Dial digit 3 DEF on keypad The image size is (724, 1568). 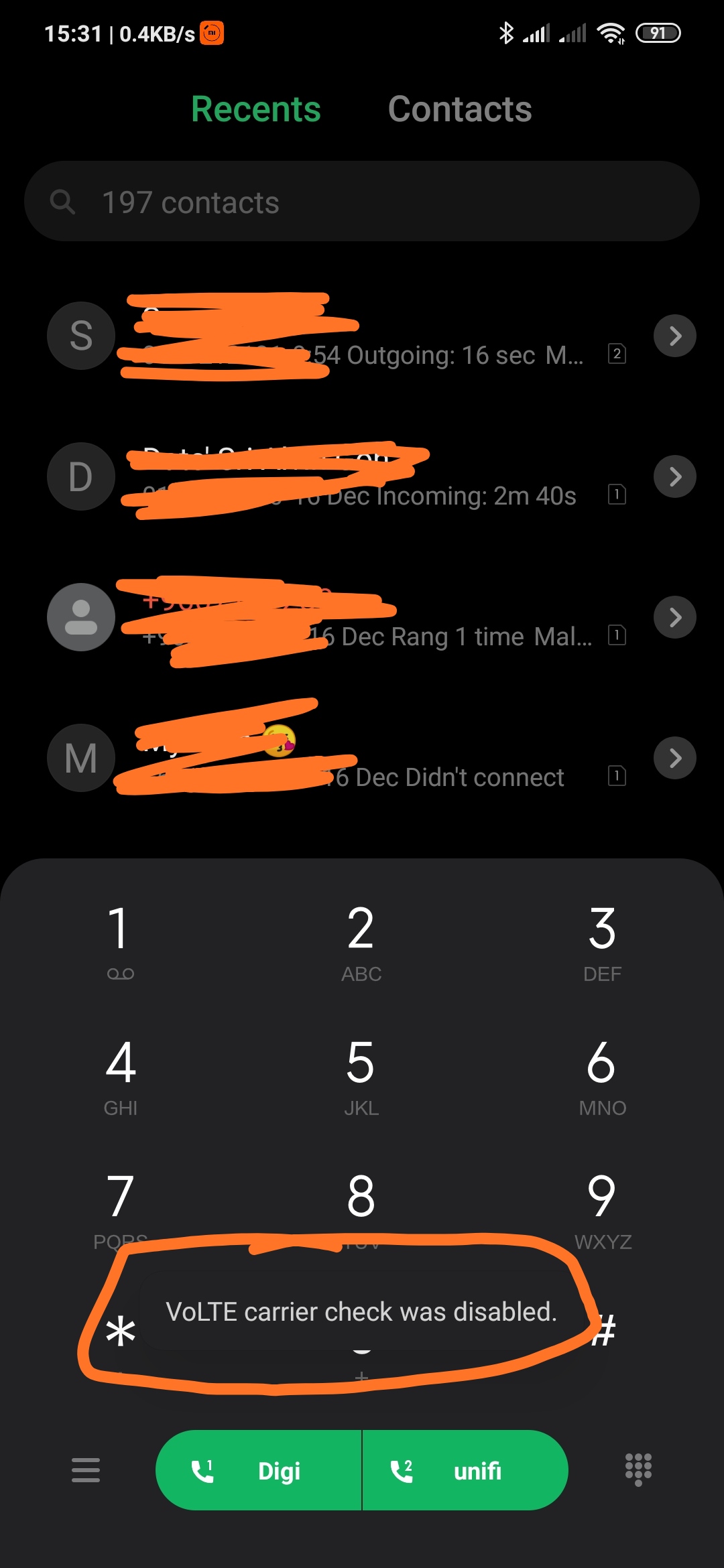tap(602, 941)
